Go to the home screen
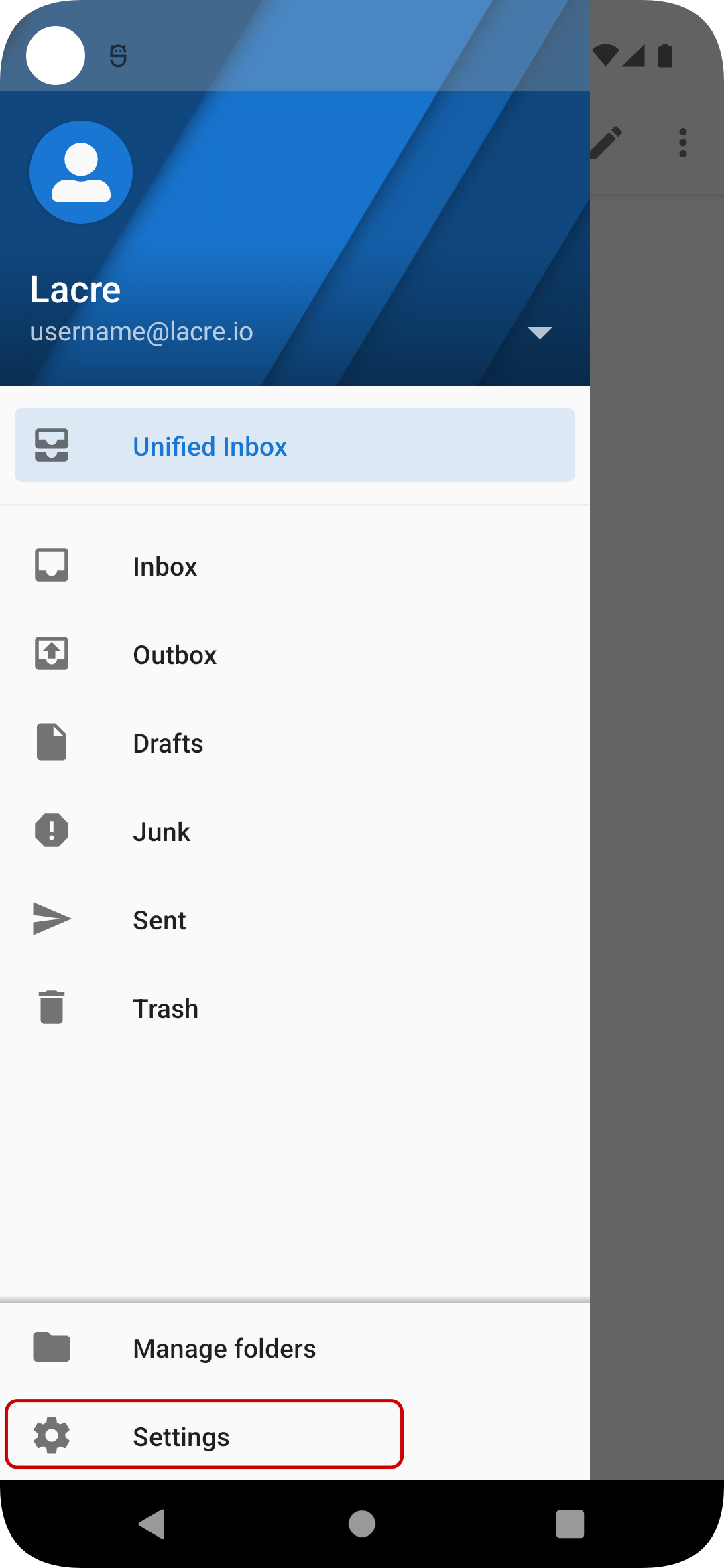The image size is (724, 1568). coord(362,1524)
